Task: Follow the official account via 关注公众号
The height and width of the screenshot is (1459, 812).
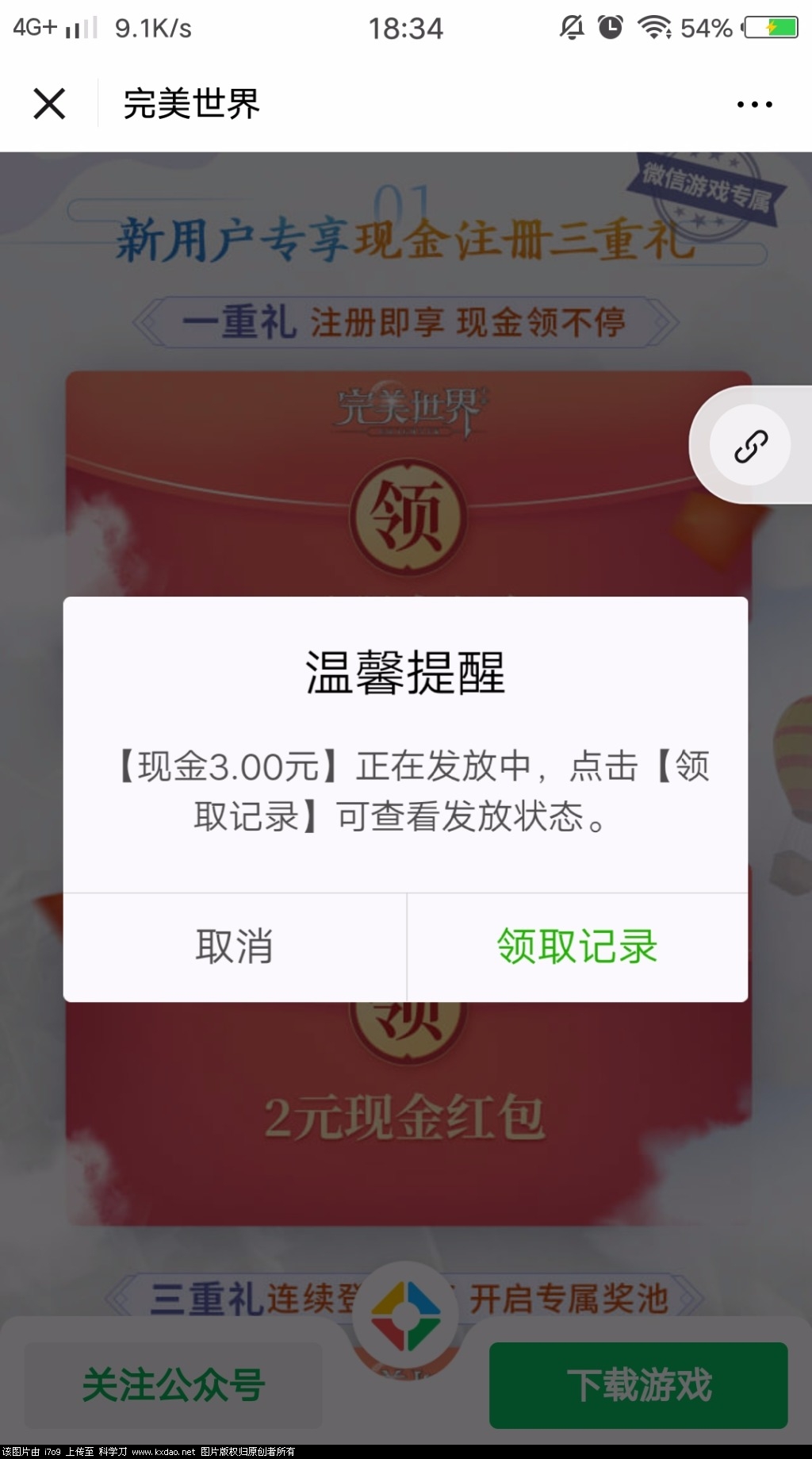Action: pyautogui.click(x=173, y=1385)
